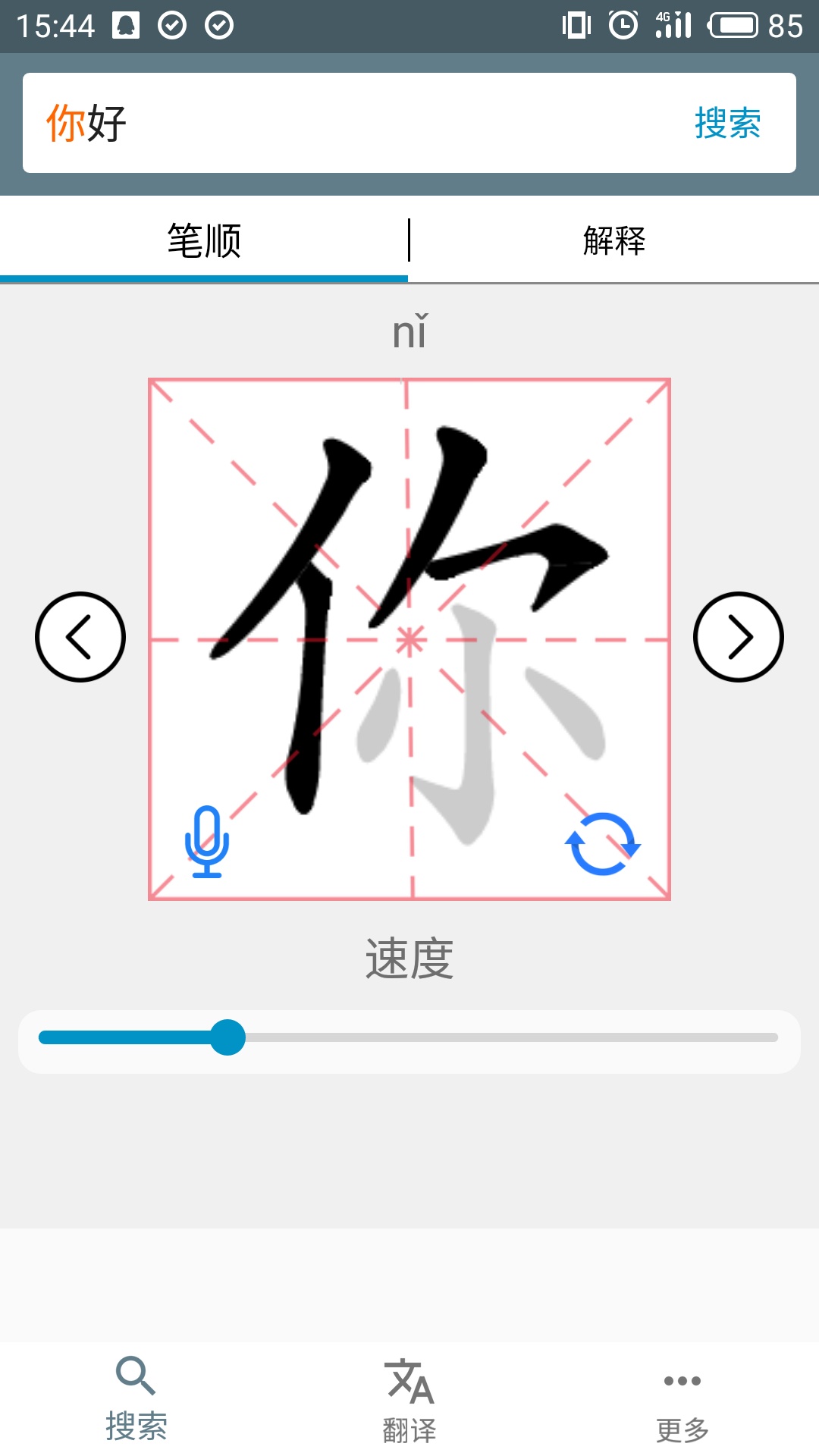Tap the 你好 search input field
The image size is (819, 1456).
(x=341, y=123)
